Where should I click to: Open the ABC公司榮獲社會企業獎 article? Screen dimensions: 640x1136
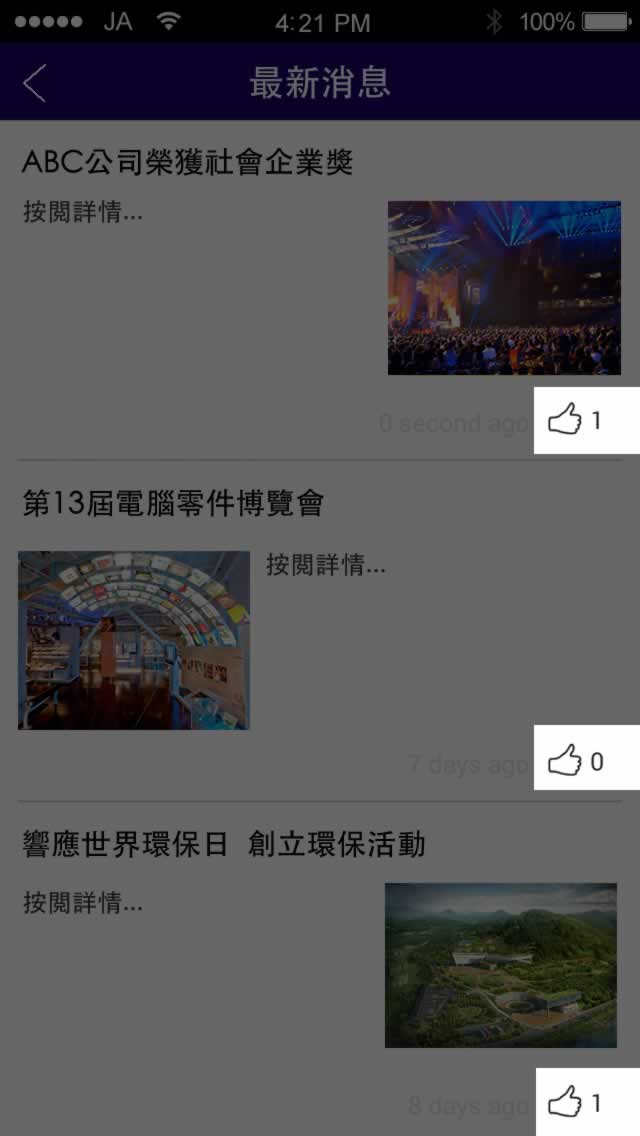(x=187, y=162)
